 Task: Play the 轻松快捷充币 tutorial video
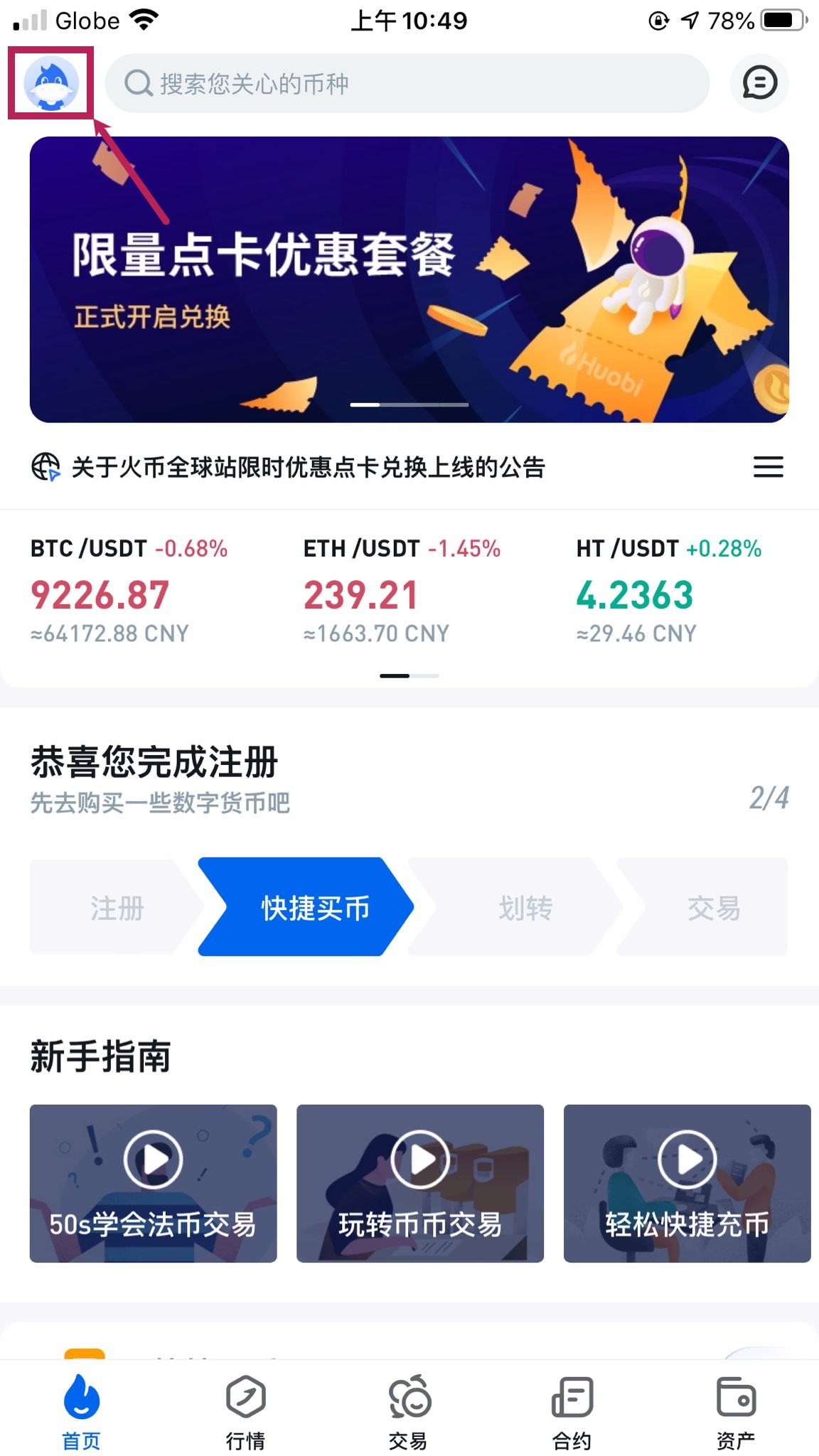pos(687,1183)
